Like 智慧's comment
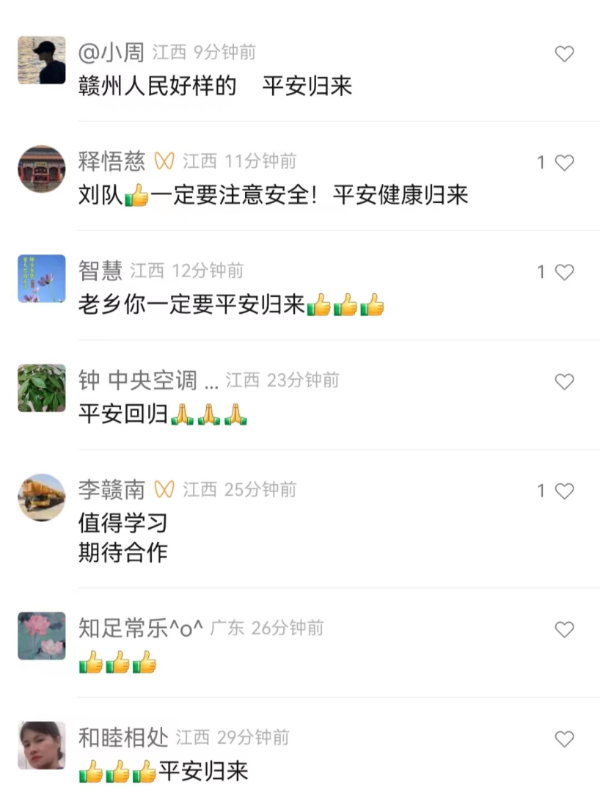 564,272
